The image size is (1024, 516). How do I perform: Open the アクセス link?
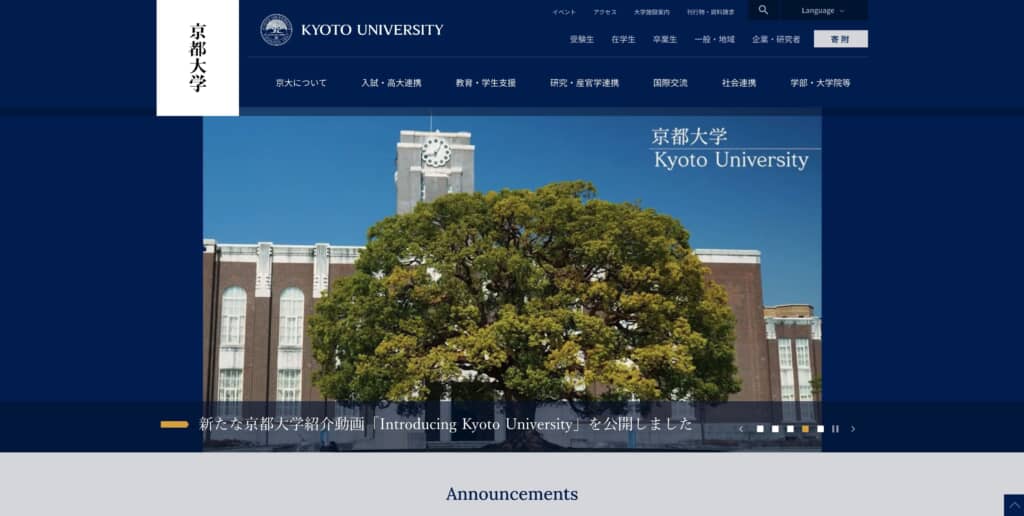[x=605, y=12]
